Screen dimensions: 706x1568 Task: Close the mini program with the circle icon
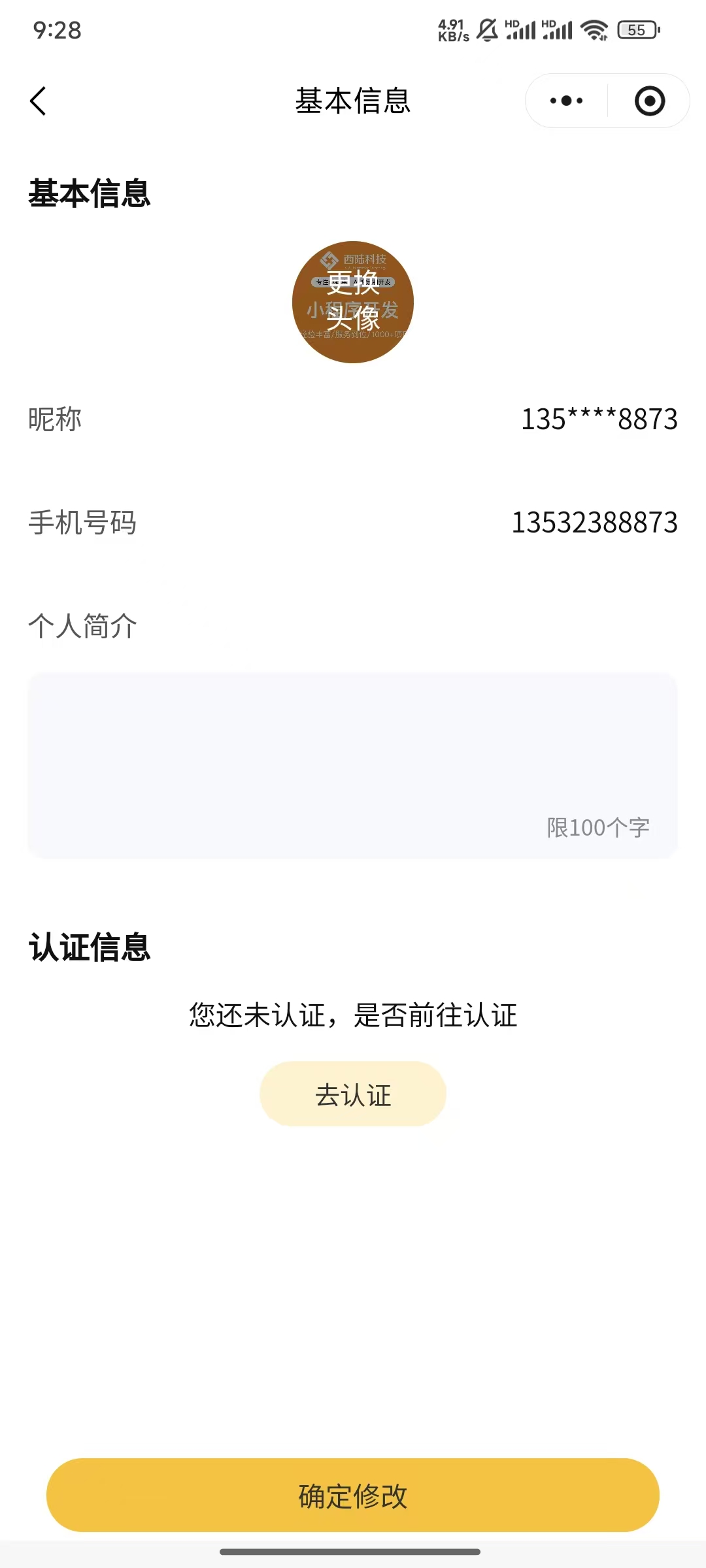650,101
